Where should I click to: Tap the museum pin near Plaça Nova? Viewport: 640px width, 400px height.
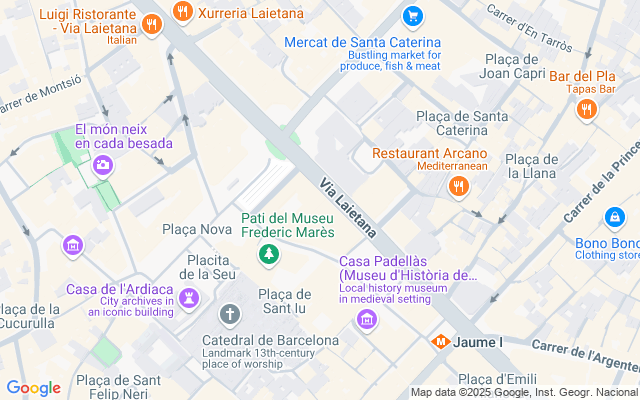click(72, 245)
